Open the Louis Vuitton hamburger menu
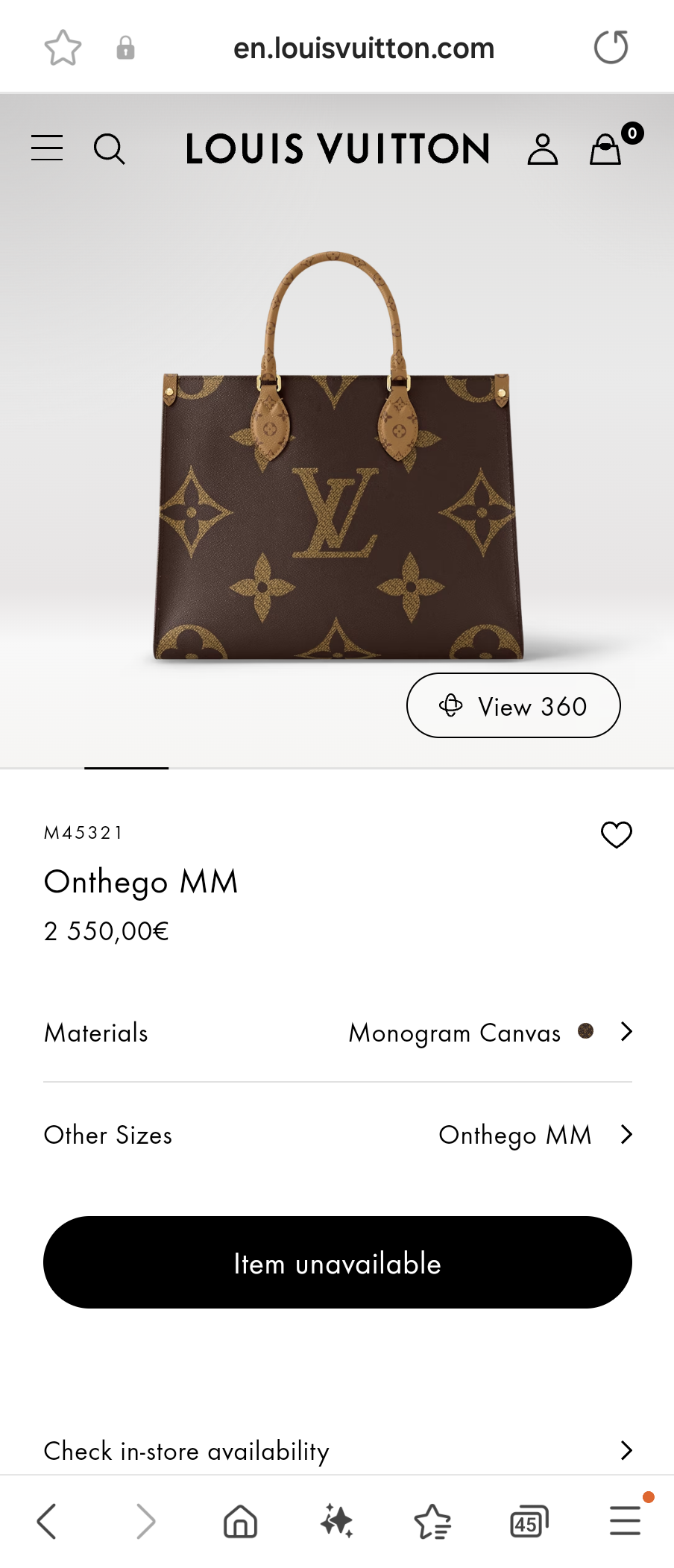The width and height of the screenshot is (674, 1568). tap(46, 148)
